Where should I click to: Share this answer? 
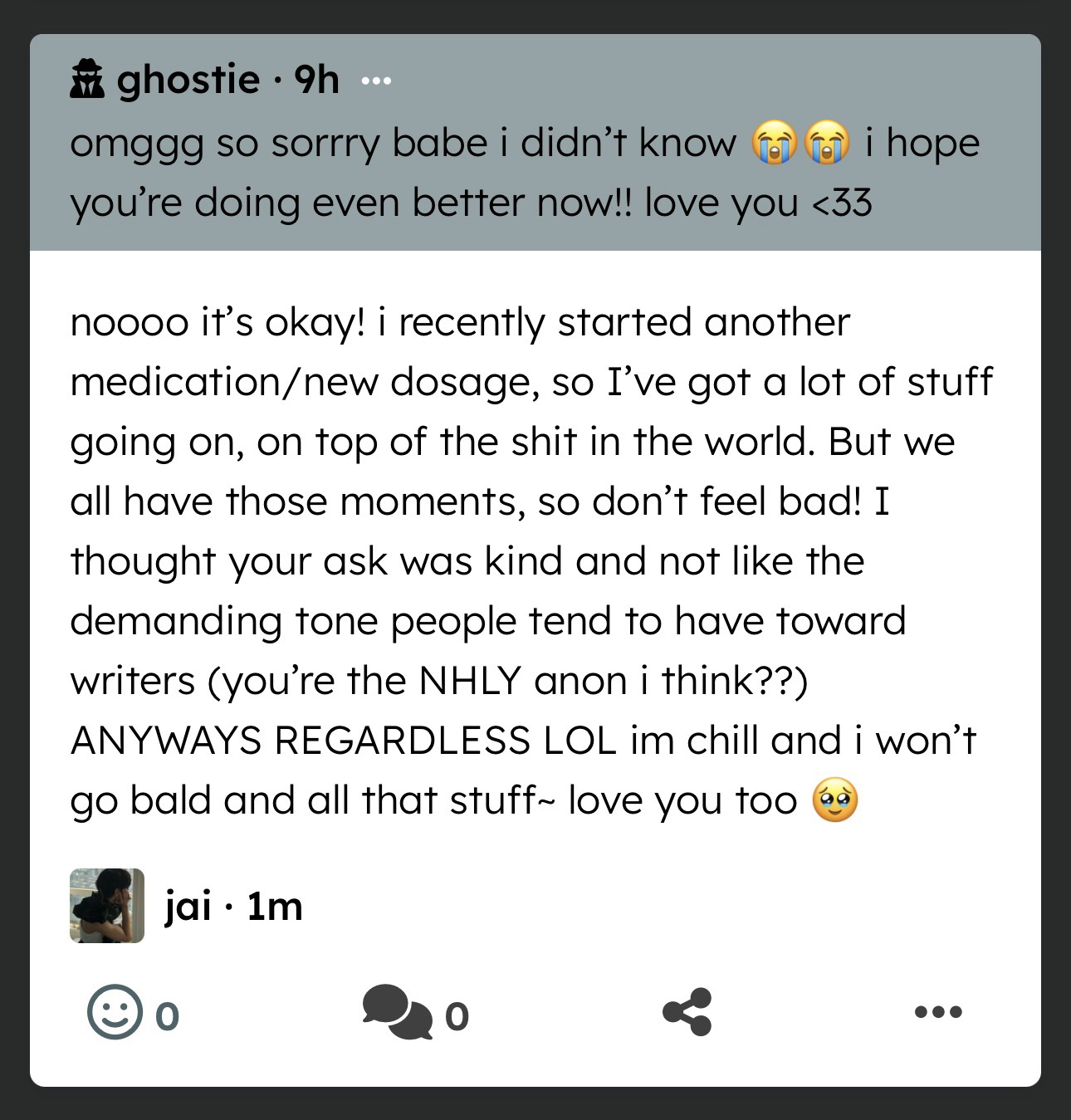pyautogui.click(x=687, y=1012)
